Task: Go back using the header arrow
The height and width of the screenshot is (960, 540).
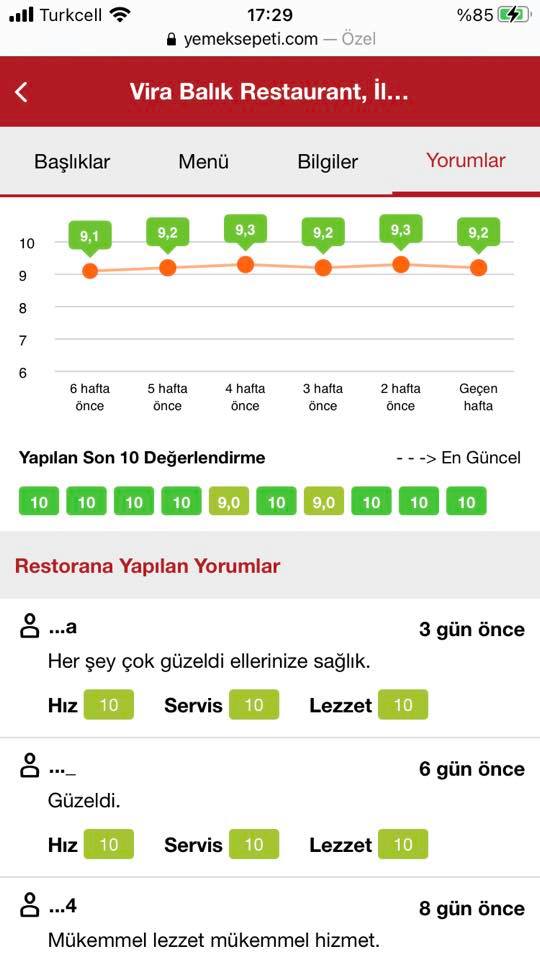Action: click(21, 92)
